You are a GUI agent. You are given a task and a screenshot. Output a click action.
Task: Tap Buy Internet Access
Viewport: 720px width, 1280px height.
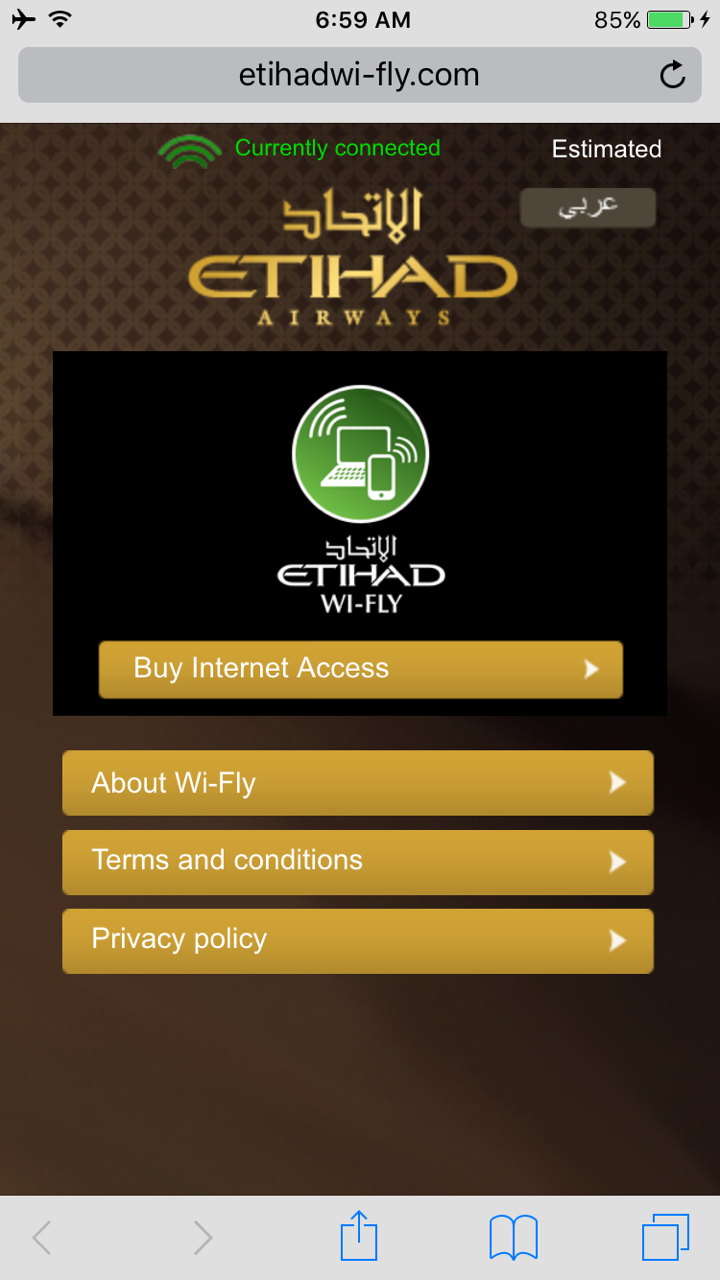[361, 669]
